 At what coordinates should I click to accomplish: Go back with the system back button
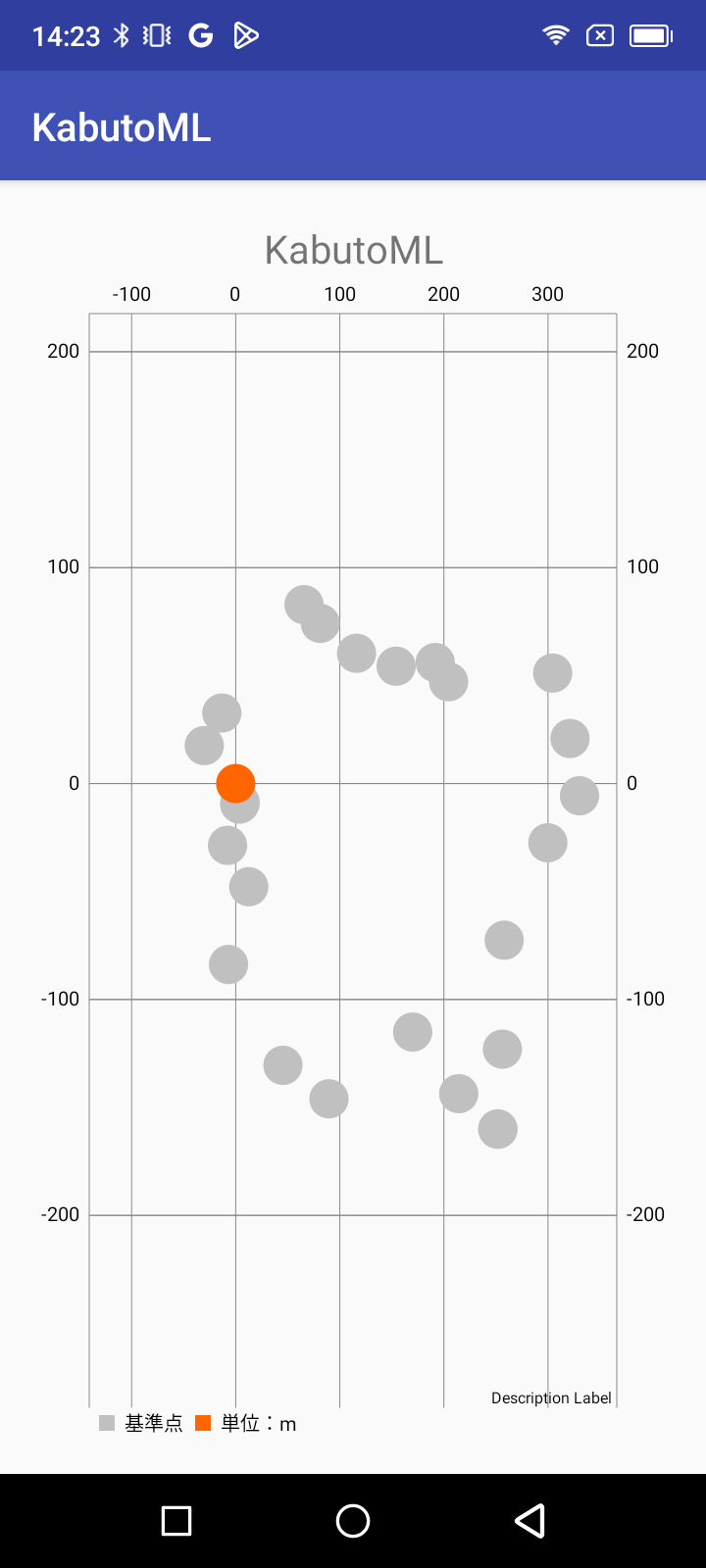pos(529,1521)
